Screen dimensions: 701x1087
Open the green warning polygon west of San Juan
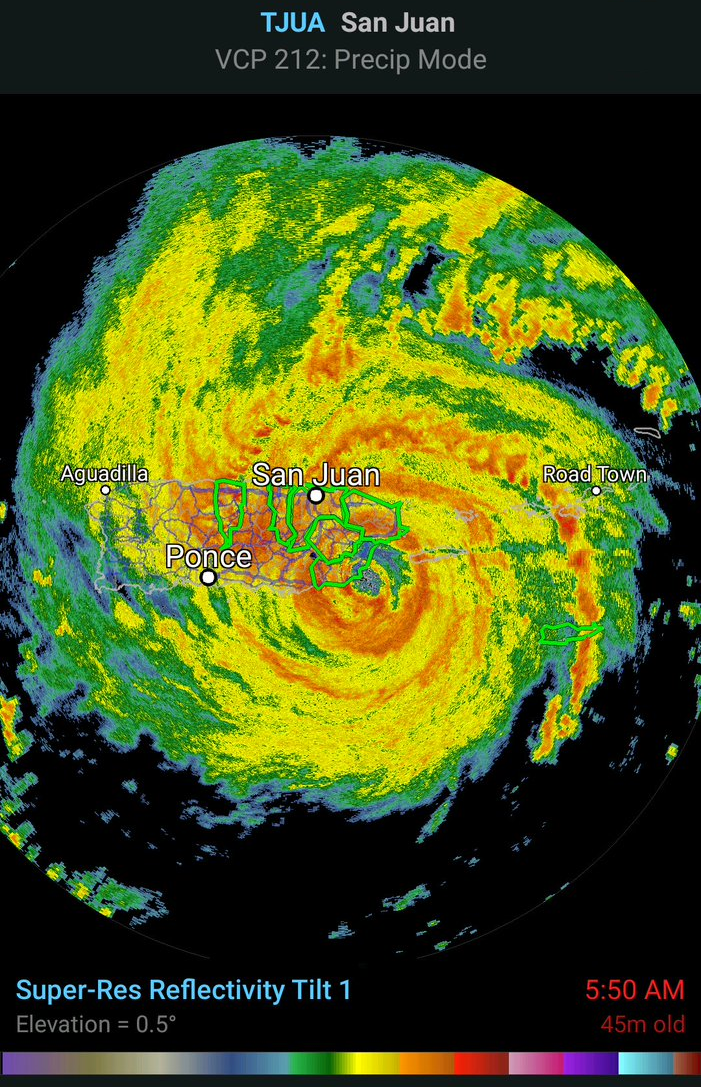(231, 506)
